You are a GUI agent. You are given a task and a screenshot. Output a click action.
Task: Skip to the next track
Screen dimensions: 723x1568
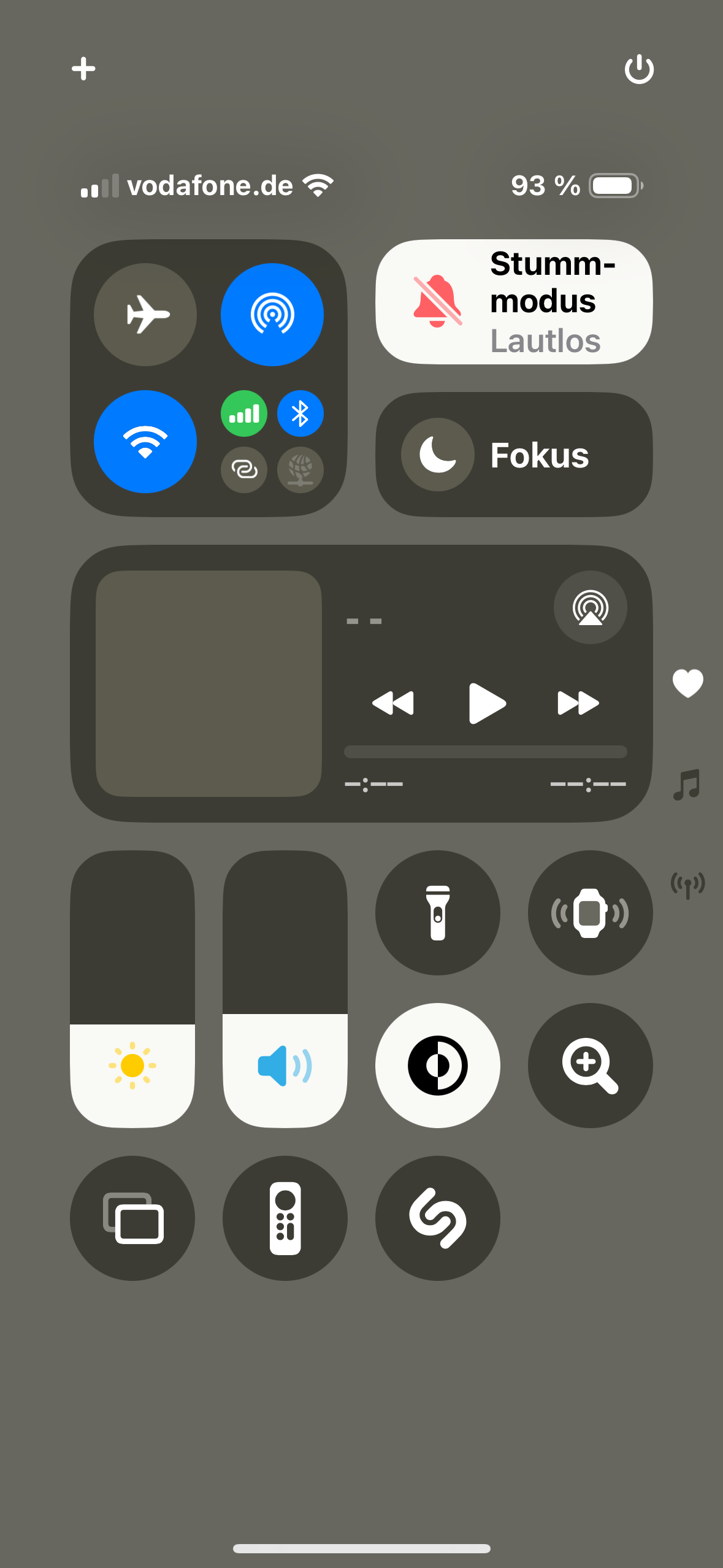click(578, 703)
